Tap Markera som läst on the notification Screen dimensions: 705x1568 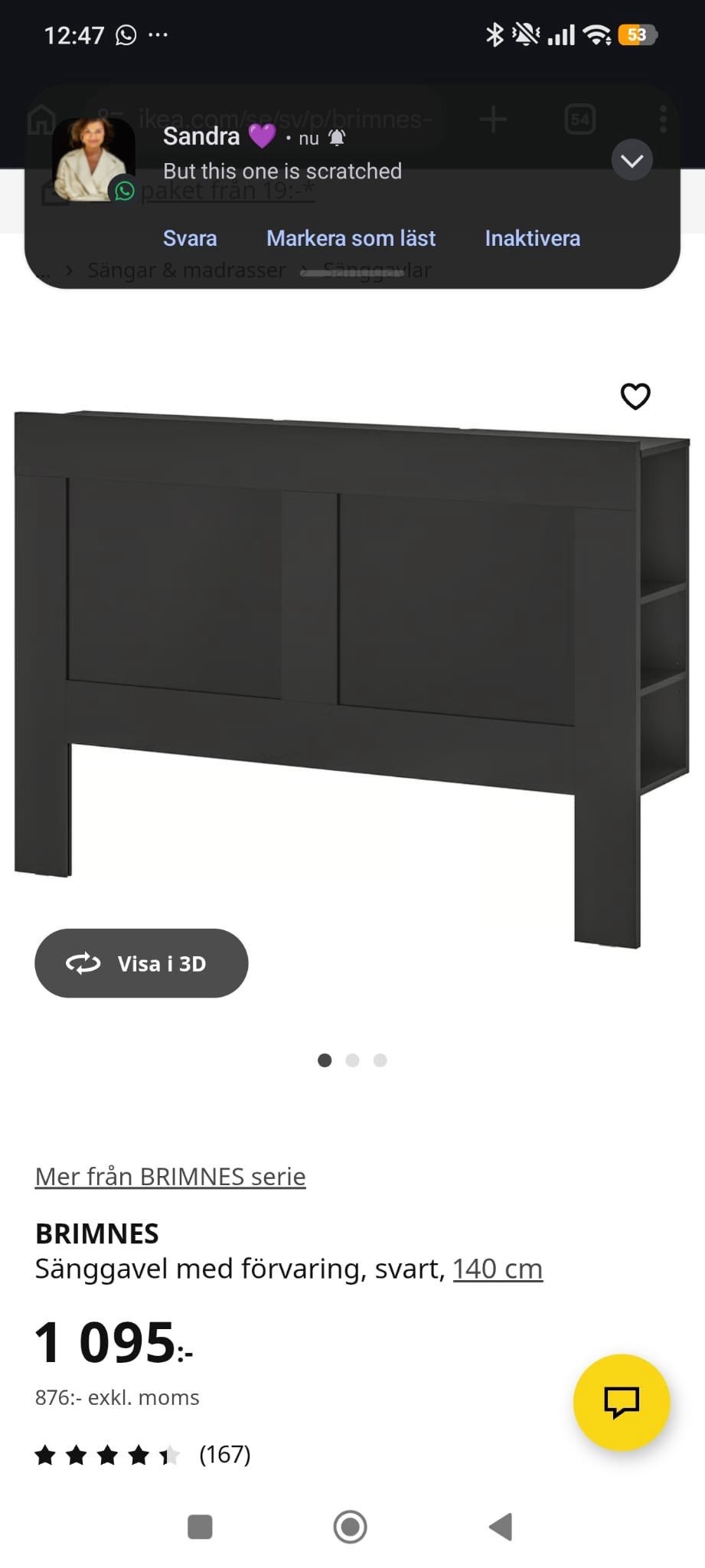pos(351,238)
